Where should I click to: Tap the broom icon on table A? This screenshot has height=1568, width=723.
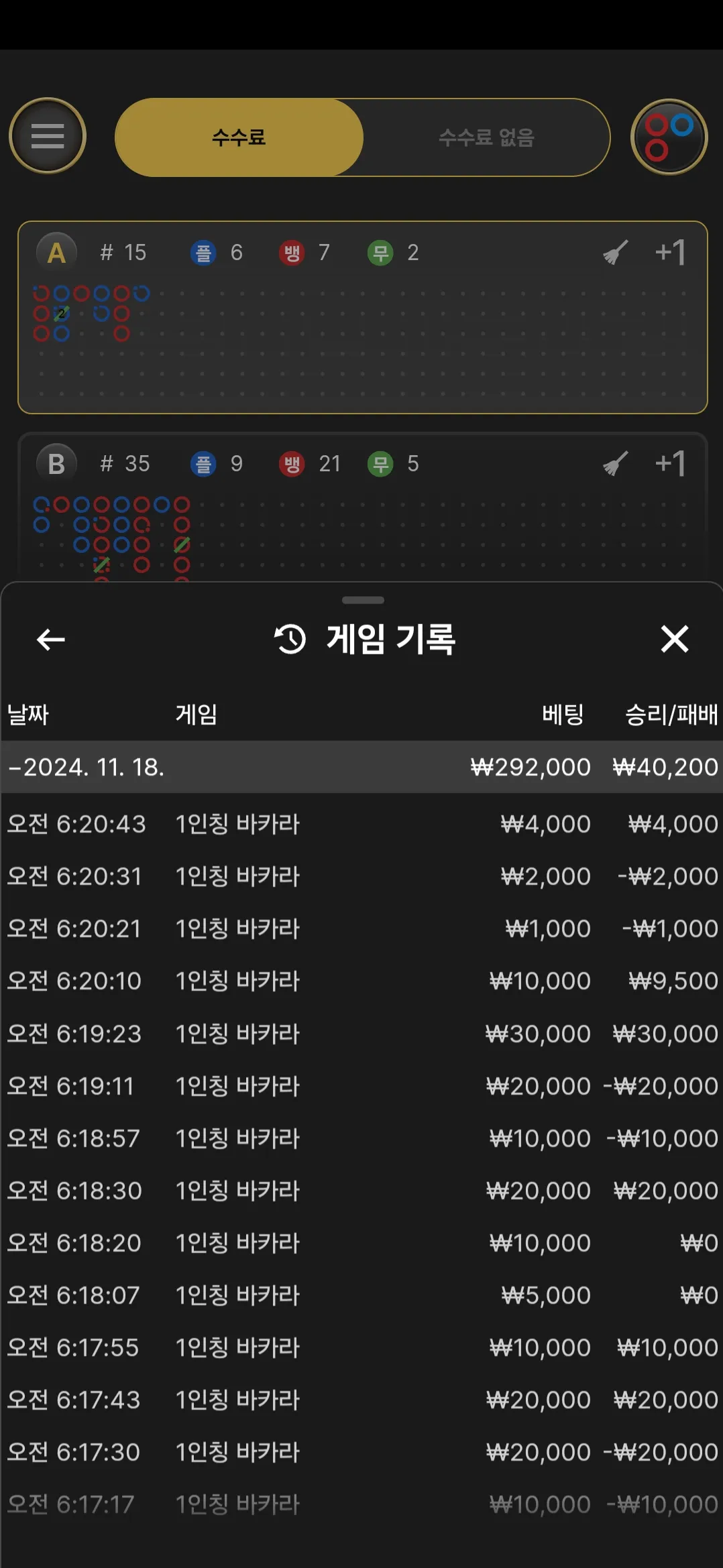click(615, 253)
